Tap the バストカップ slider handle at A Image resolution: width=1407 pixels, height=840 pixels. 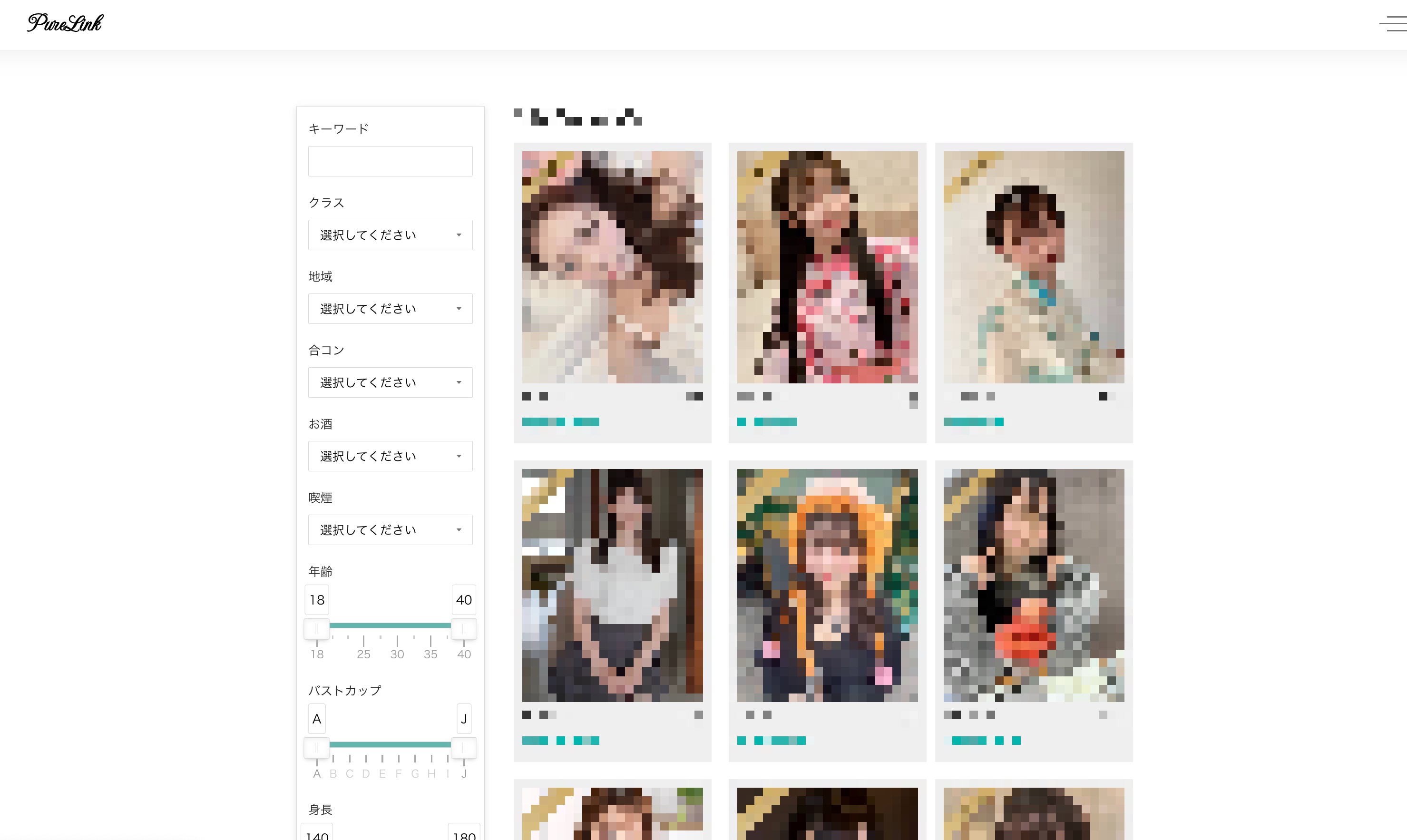point(317,748)
